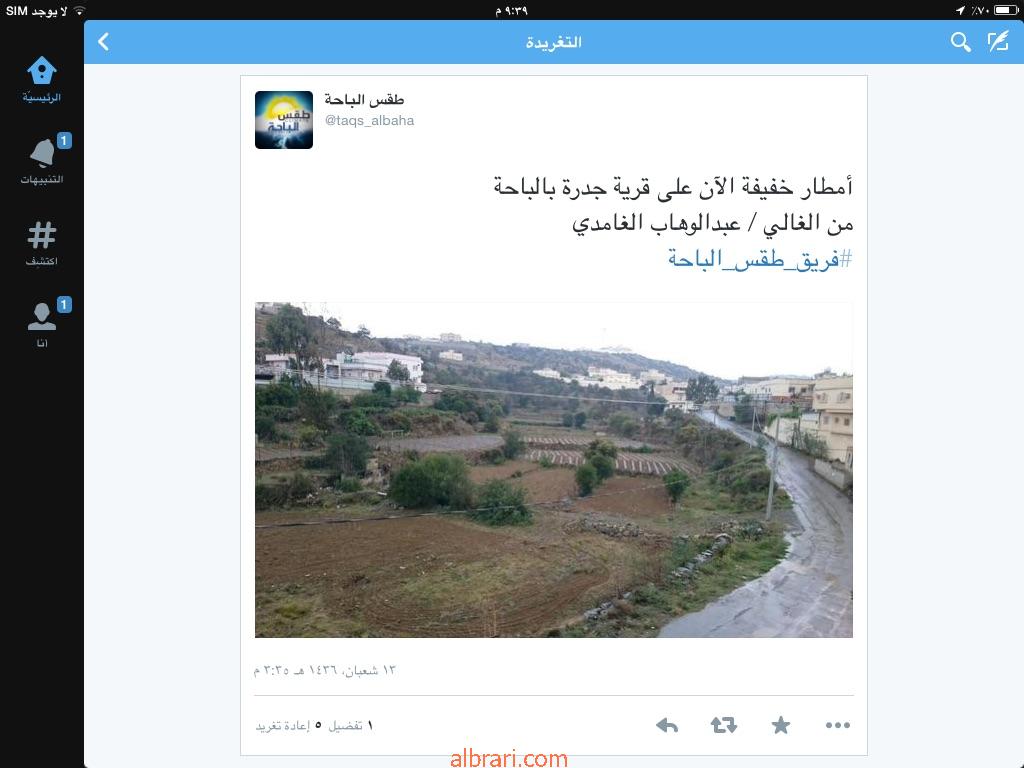Compose a new tweet

(x=998, y=42)
